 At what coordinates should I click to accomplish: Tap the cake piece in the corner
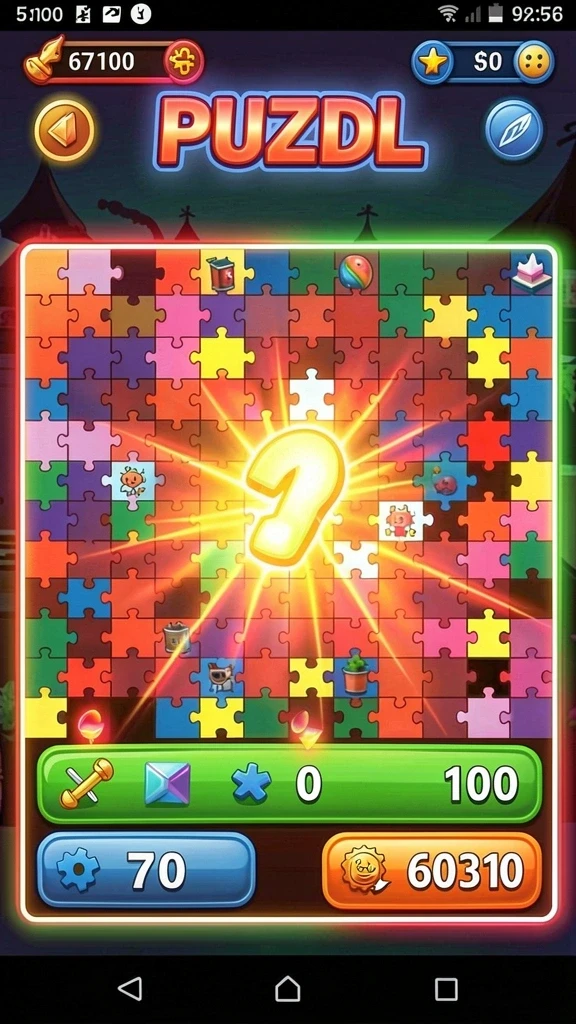(x=532, y=272)
